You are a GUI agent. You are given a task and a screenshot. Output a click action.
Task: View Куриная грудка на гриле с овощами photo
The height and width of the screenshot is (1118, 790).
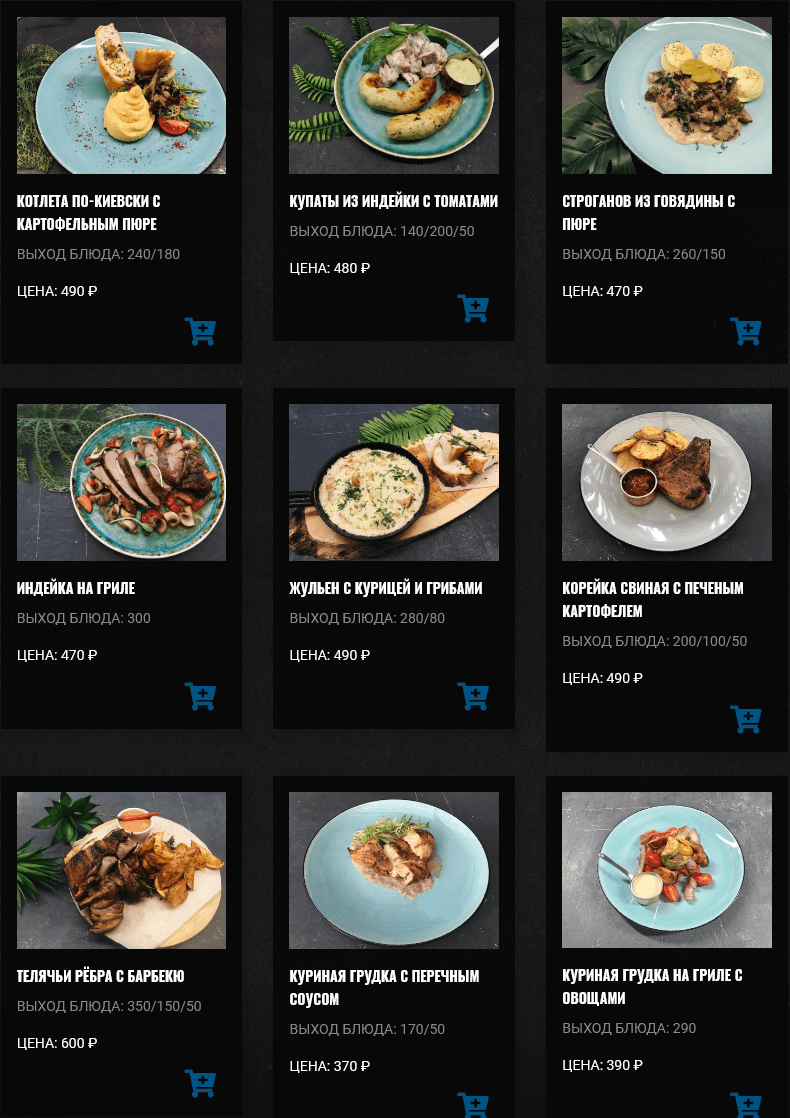[x=666, y=870]
